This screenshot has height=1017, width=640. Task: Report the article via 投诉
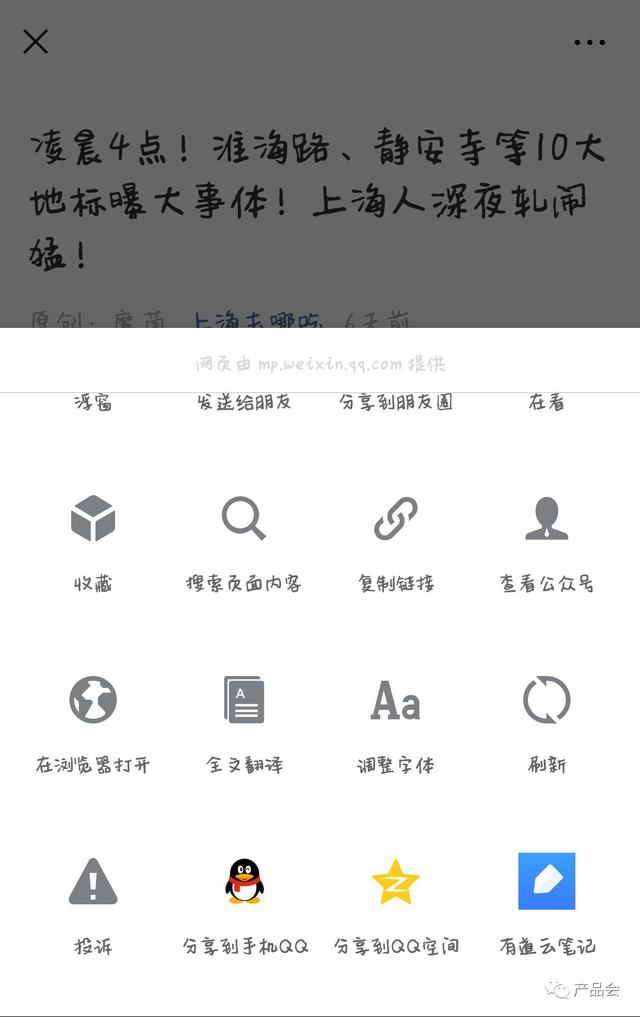pyautogui.click(x=93, y=882)
